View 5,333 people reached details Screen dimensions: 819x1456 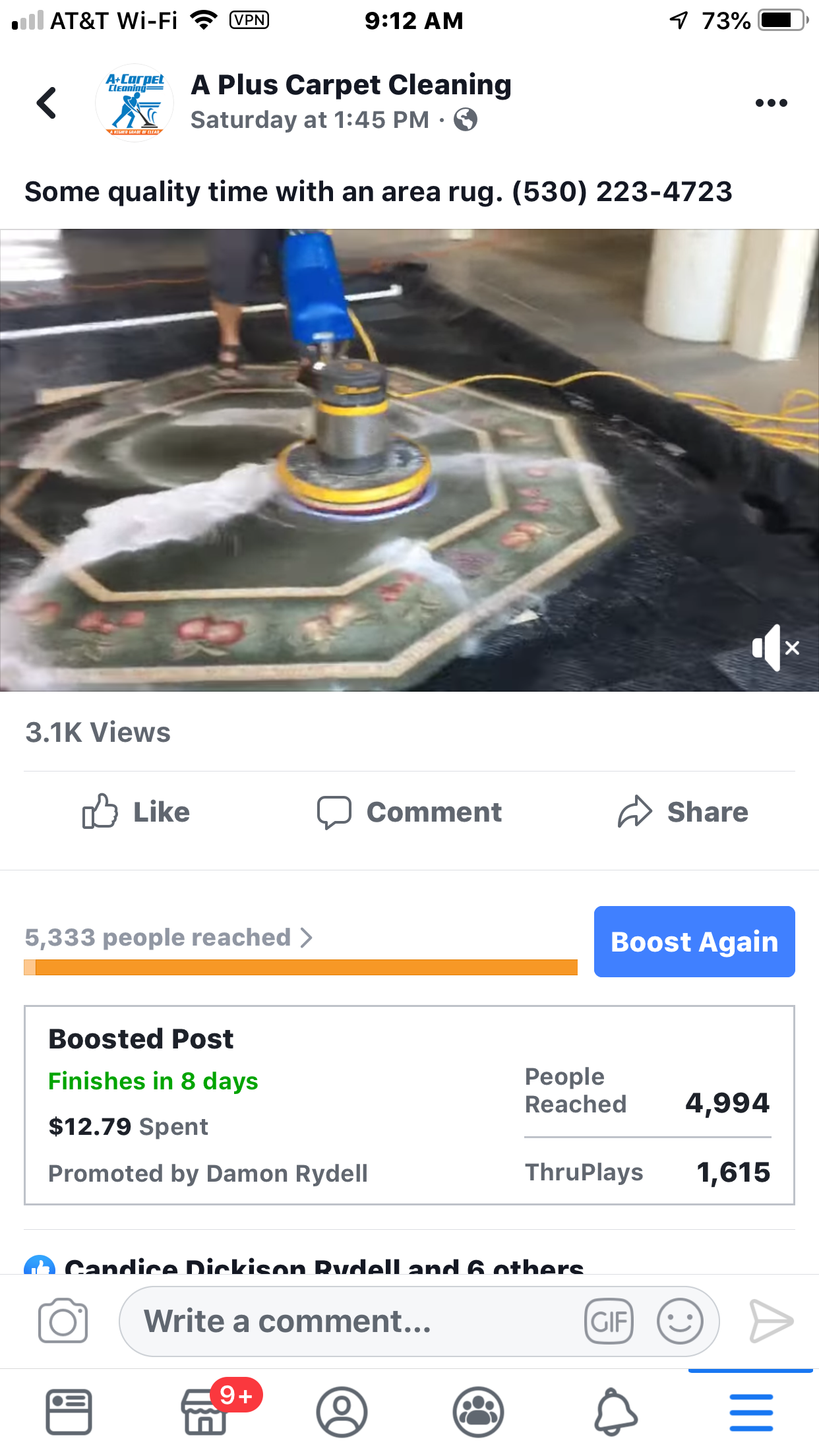tap(168, 937)
